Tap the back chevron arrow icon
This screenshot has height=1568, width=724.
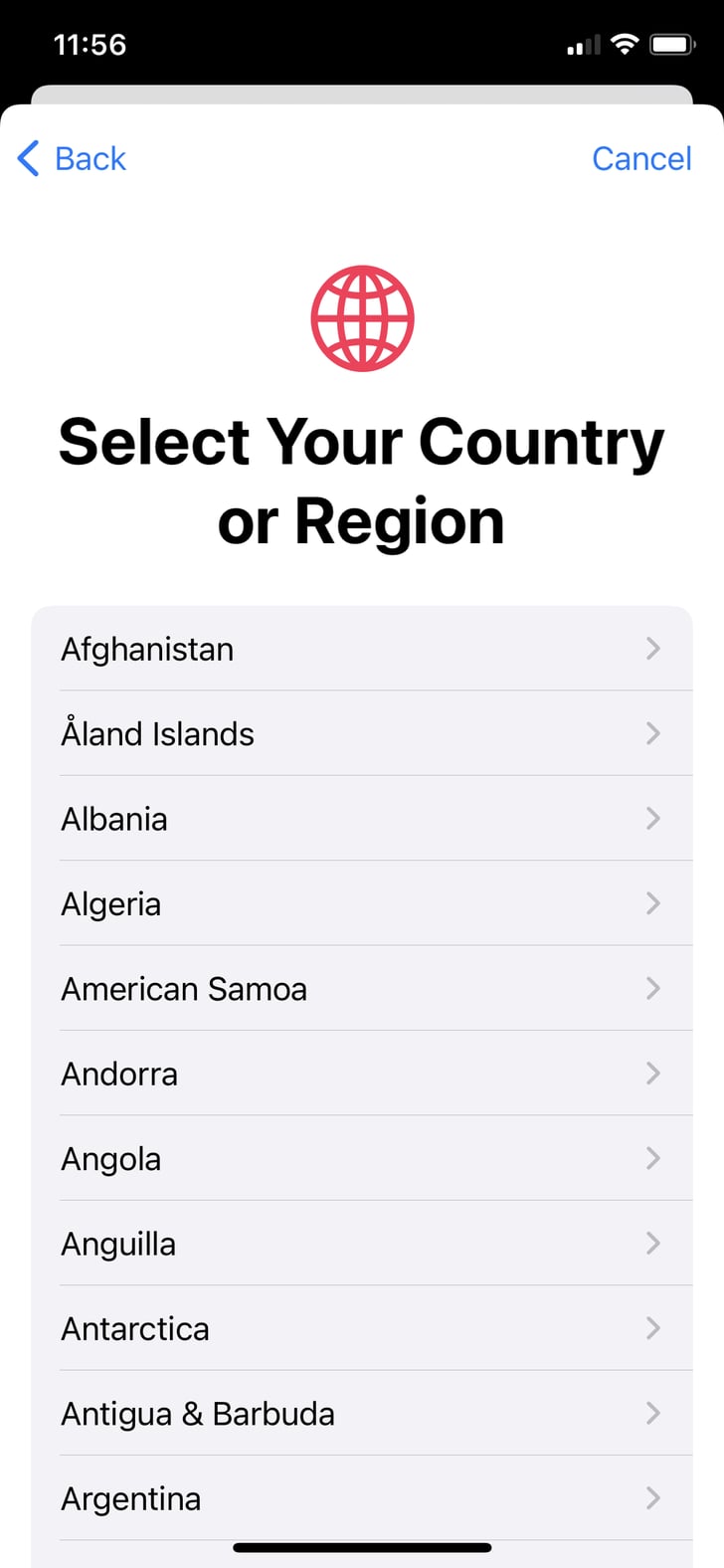coord(27,158)
